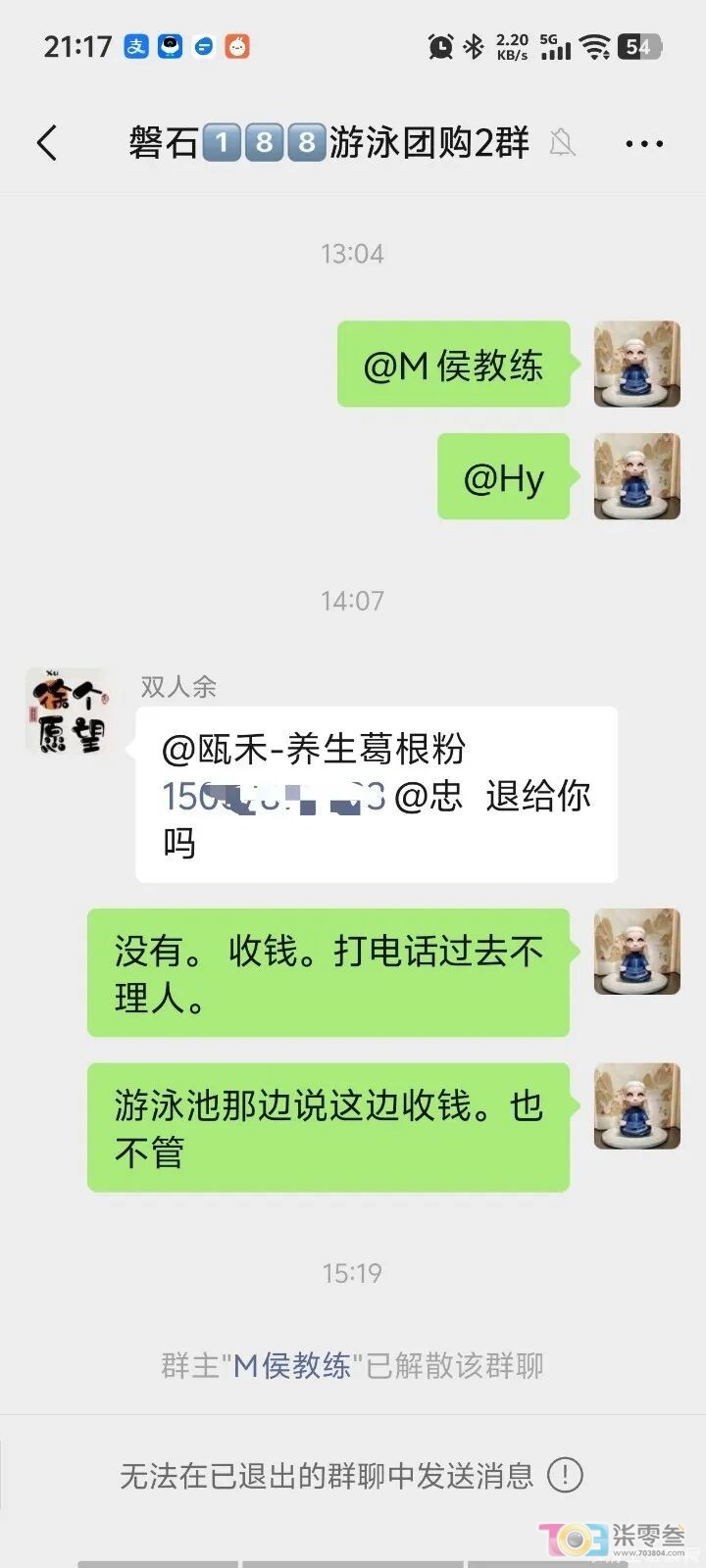
Task: Tap the avatar beside the @Hy message
Action: [x=637, y=476]
